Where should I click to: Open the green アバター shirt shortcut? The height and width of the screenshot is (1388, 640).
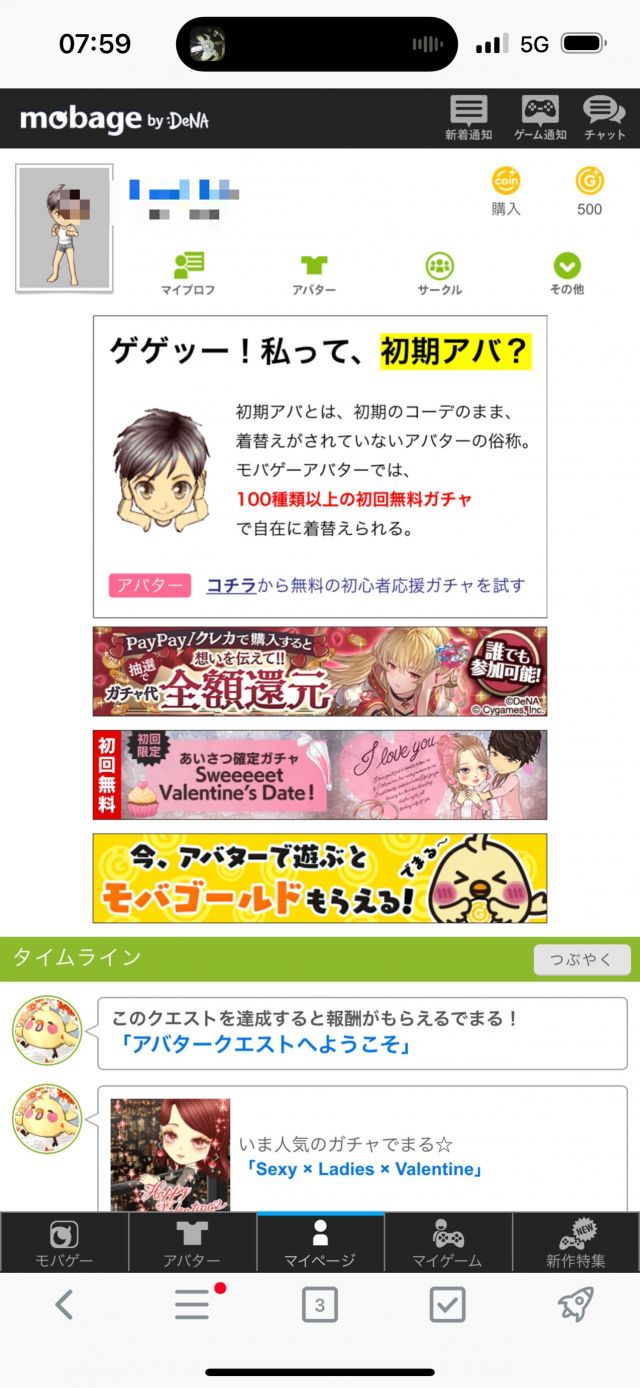(x=314, y=273)
